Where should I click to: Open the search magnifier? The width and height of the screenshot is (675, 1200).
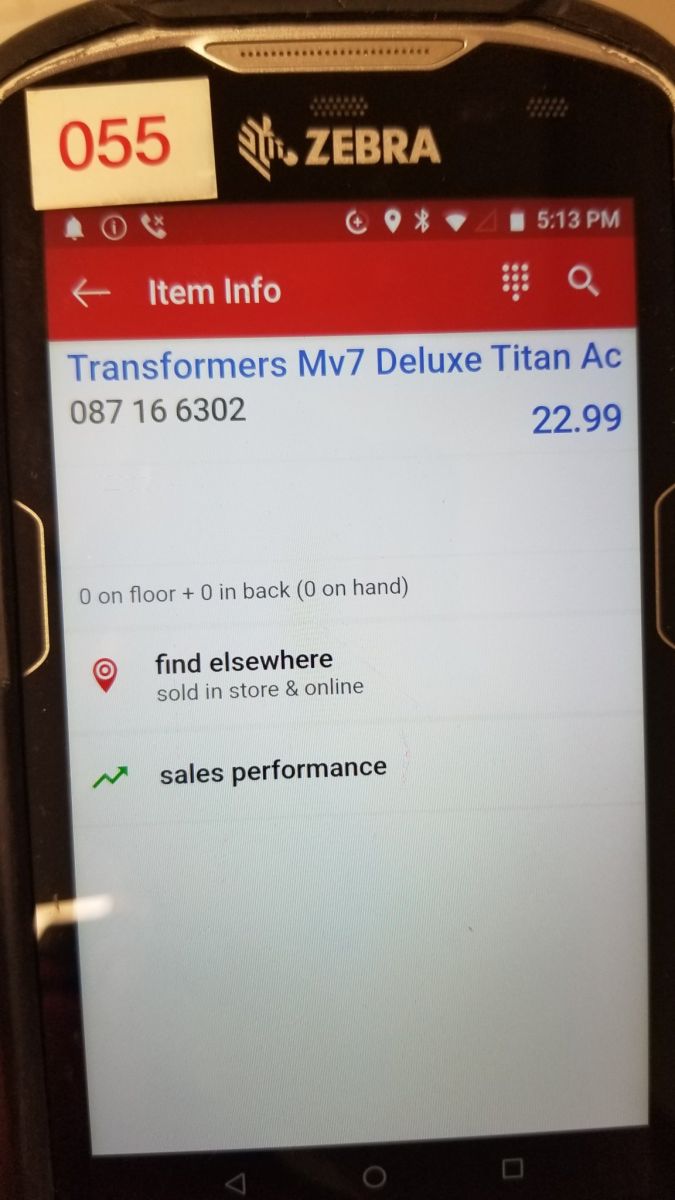tap(583, 281)
